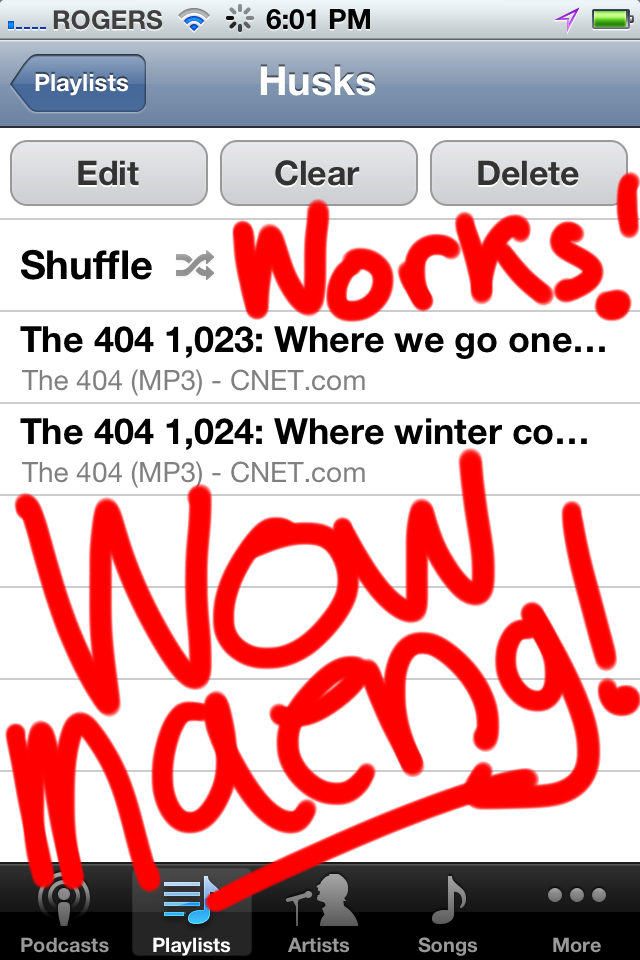Delete the Husks playlist

click(528, 173)
